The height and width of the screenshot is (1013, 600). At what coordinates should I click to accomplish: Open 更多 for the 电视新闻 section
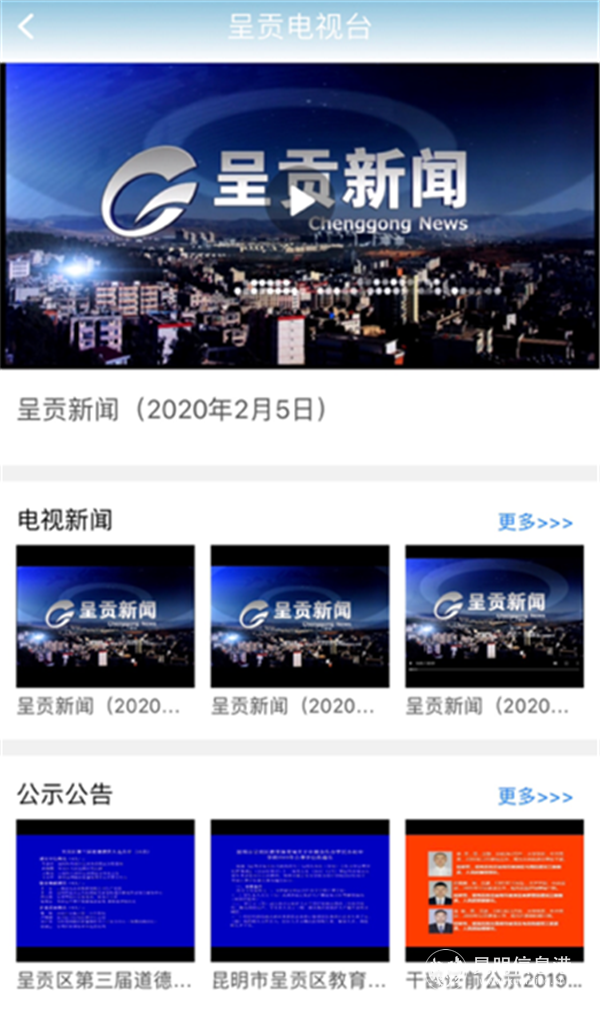click(x=535, y=522)
